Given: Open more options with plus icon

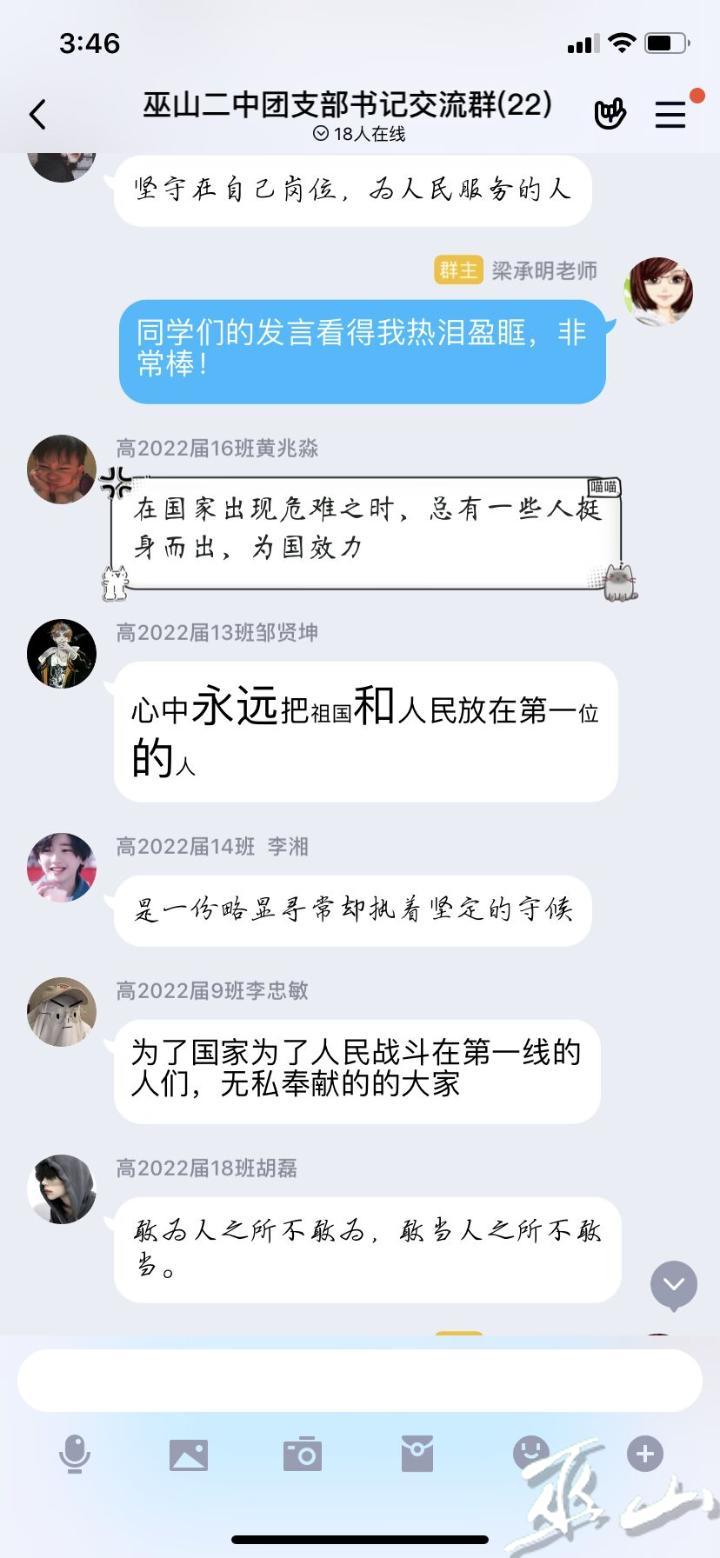Looking at the screenshot, I should (645, 1453).
